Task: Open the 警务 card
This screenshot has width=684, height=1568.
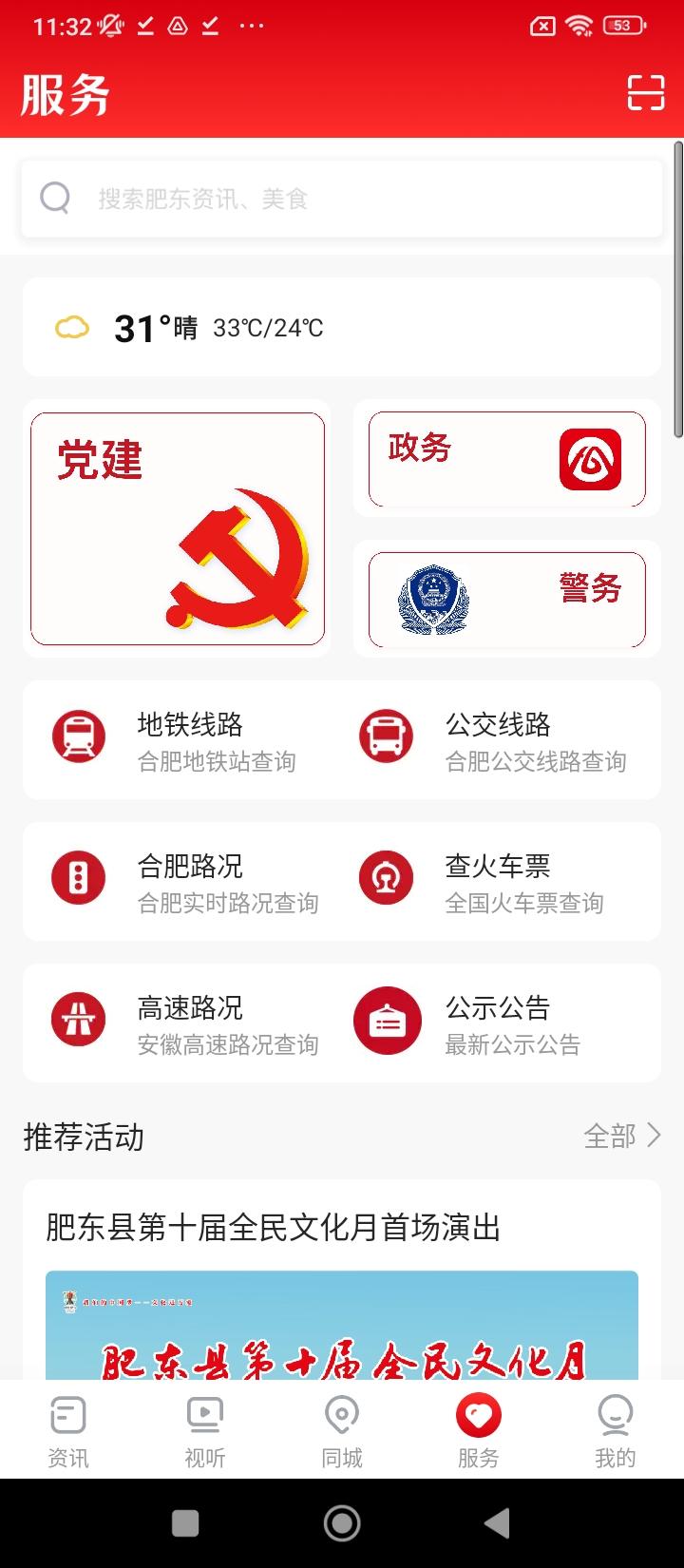Action: [507, 600]
